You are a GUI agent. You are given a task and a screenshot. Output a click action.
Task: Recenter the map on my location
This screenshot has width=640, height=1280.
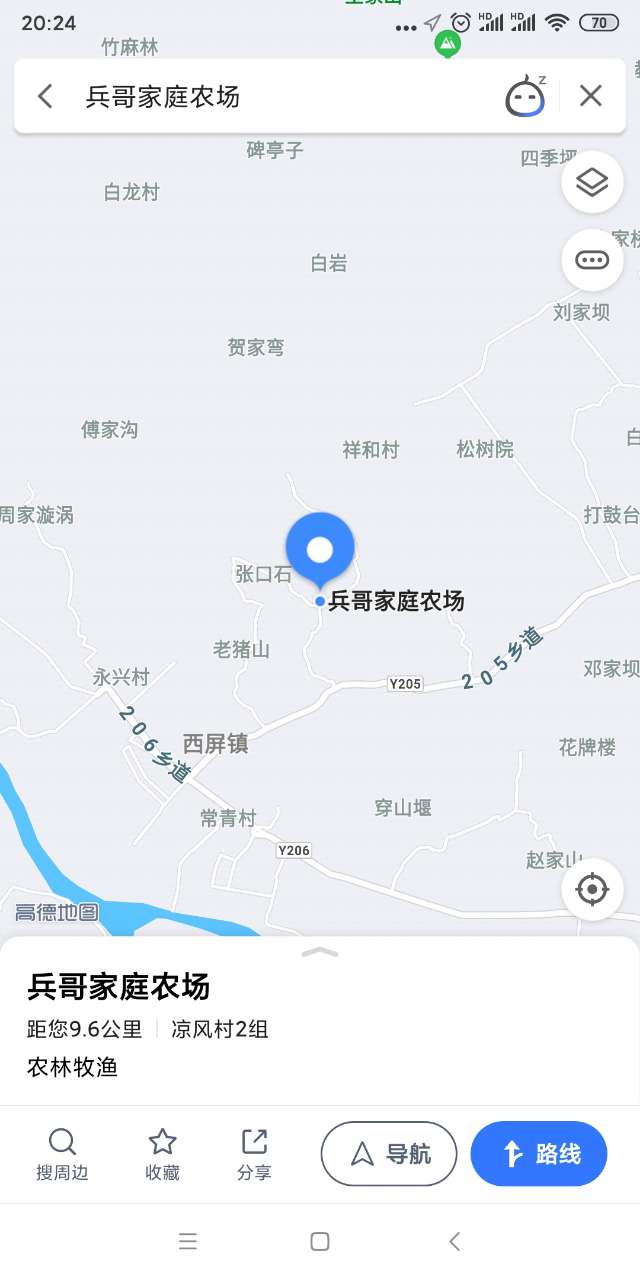pyautogui.click(x=592, y=888)
